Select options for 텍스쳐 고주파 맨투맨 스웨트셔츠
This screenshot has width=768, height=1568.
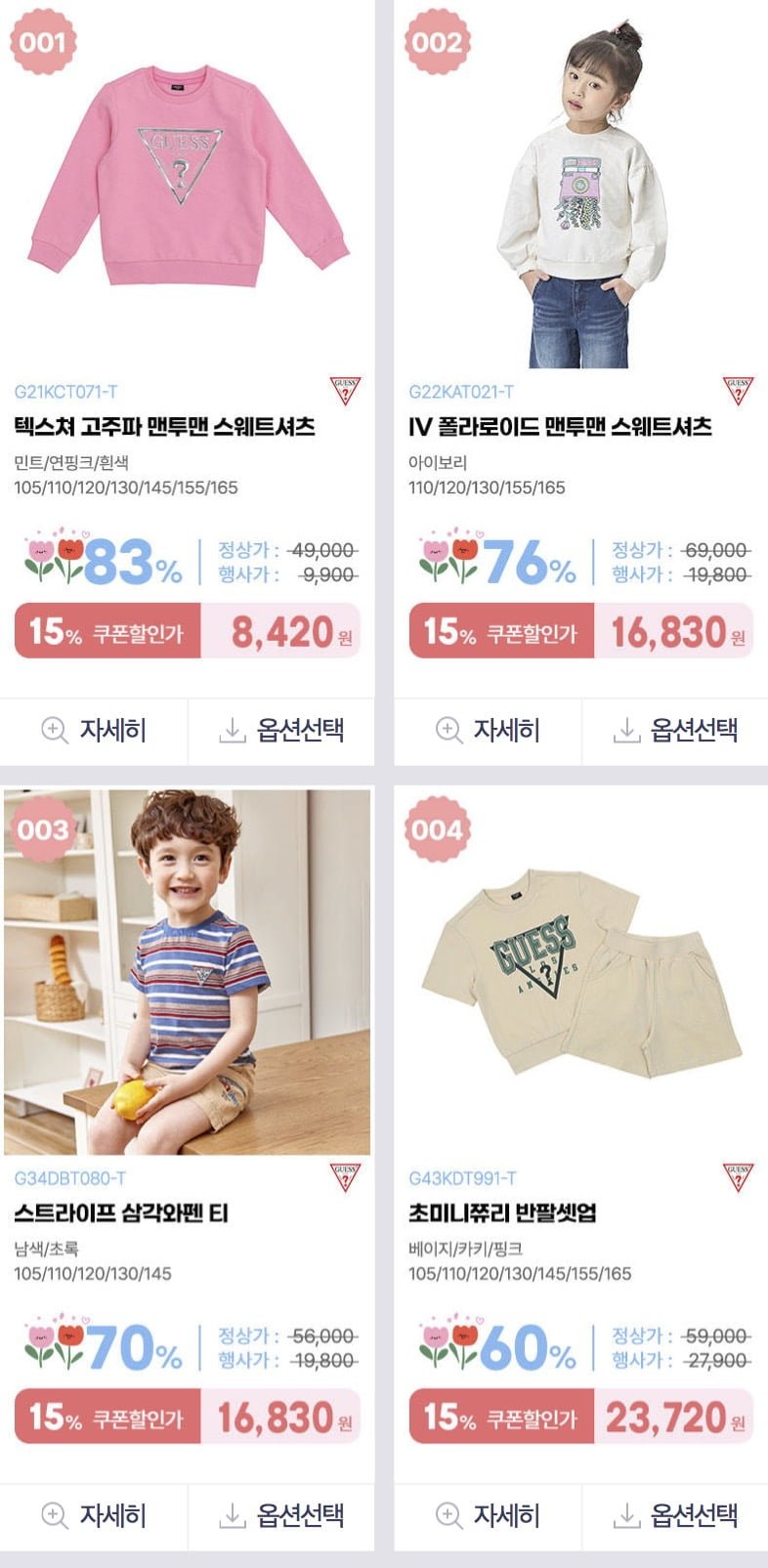click(281, 731)
